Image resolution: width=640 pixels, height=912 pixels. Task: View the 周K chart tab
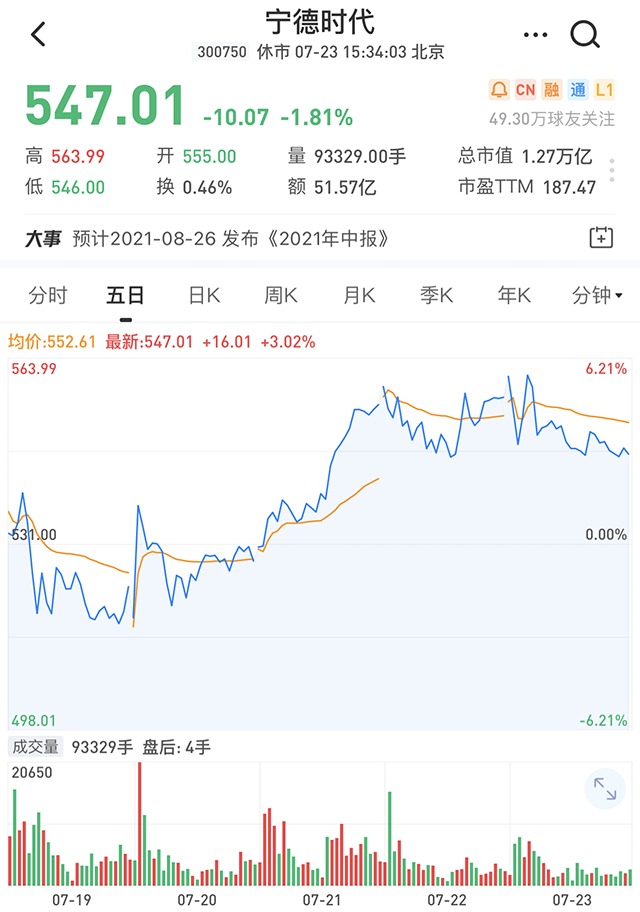pos(281,296)
